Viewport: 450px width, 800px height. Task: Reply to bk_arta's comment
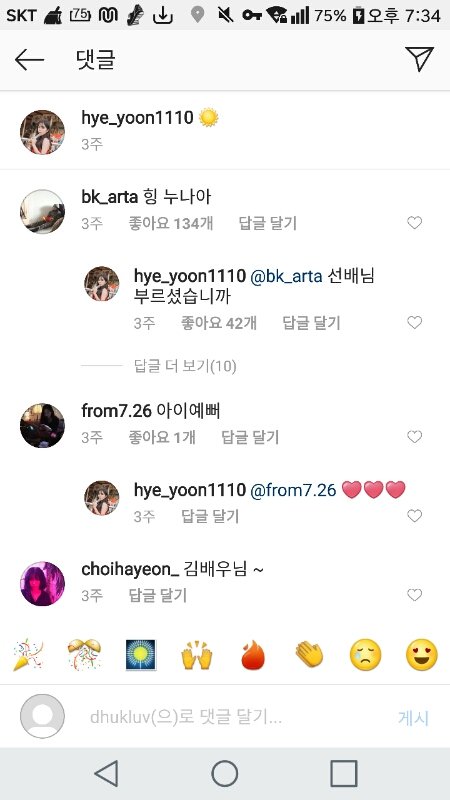267,223
